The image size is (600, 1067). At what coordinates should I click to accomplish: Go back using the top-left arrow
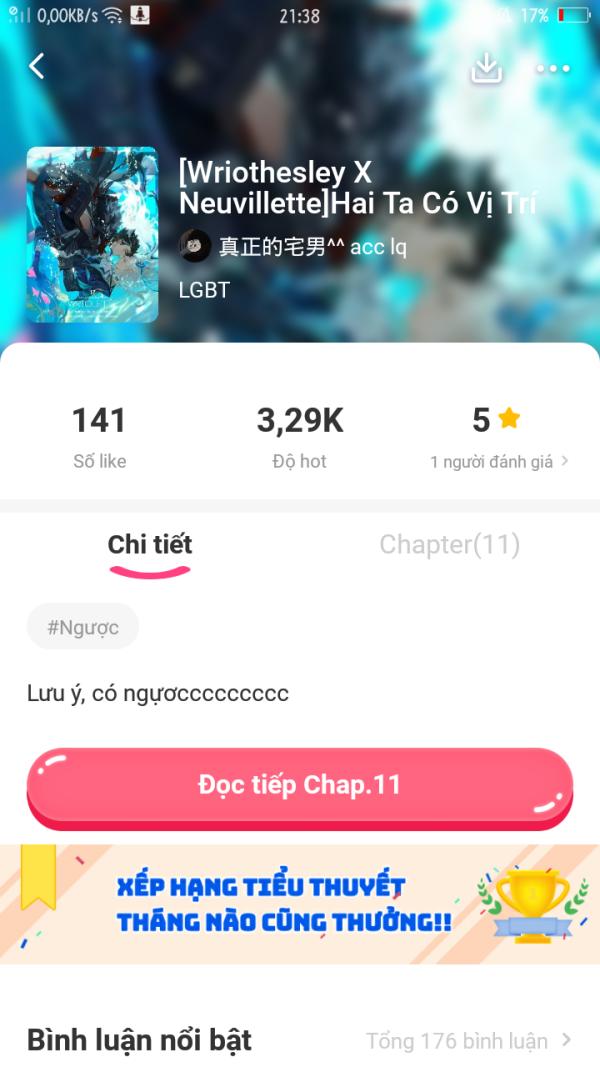pyautogui.click(x=37, y=66)
